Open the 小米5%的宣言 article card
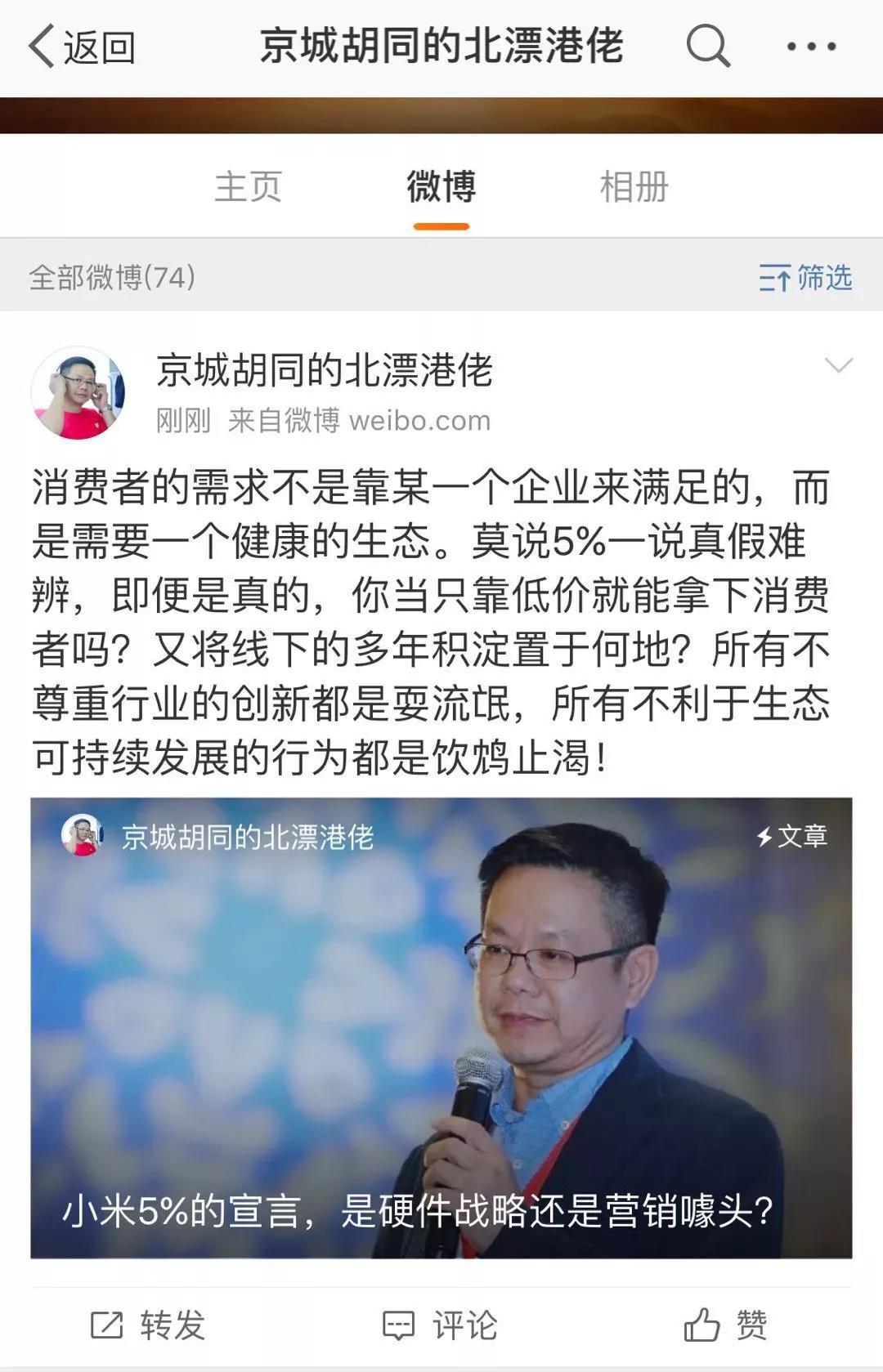This screenshot has height=1372, width=883. tap(441, 1027)
